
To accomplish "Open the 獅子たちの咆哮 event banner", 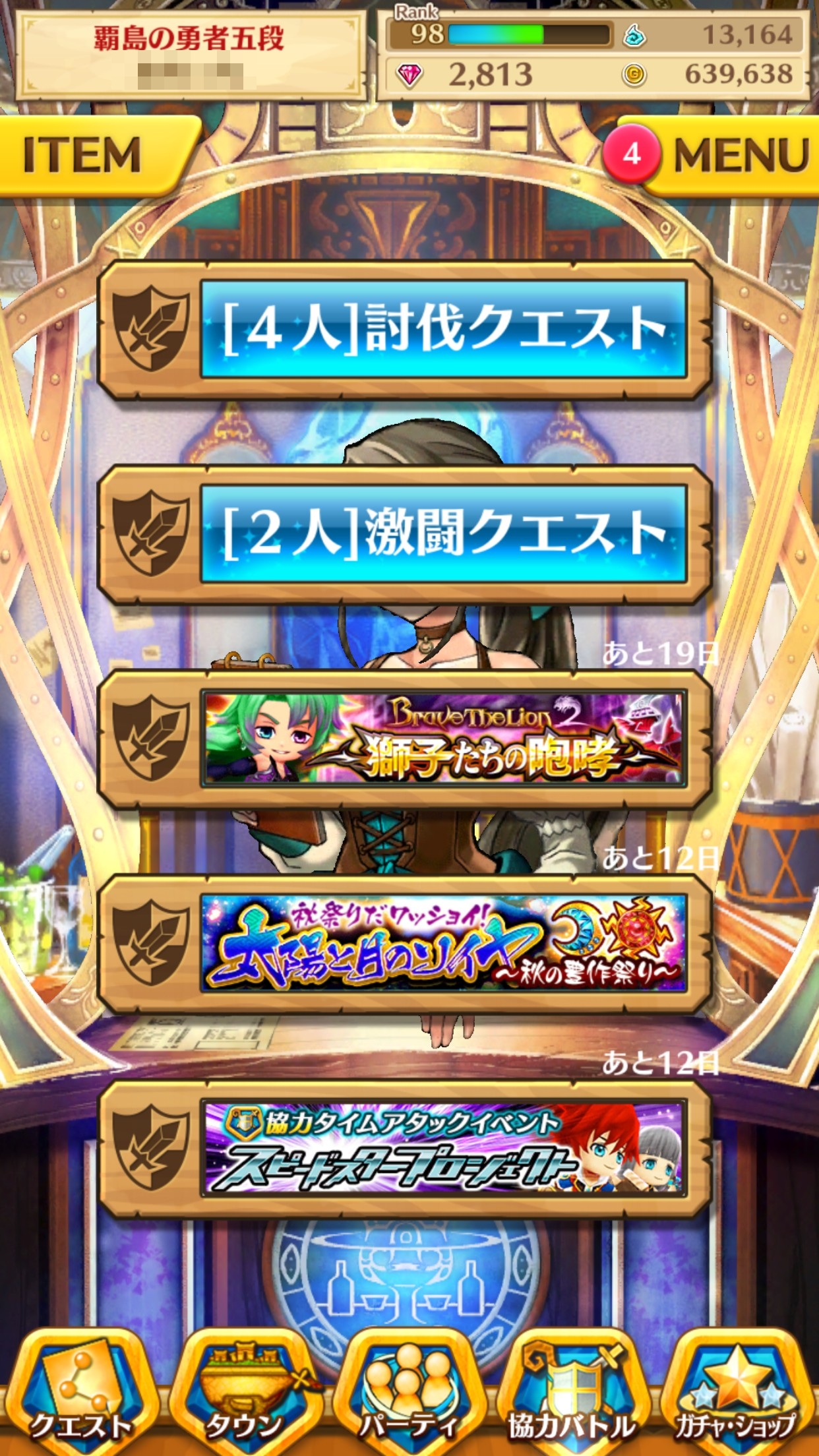I will pyautogui.click(x=405, y=739).
